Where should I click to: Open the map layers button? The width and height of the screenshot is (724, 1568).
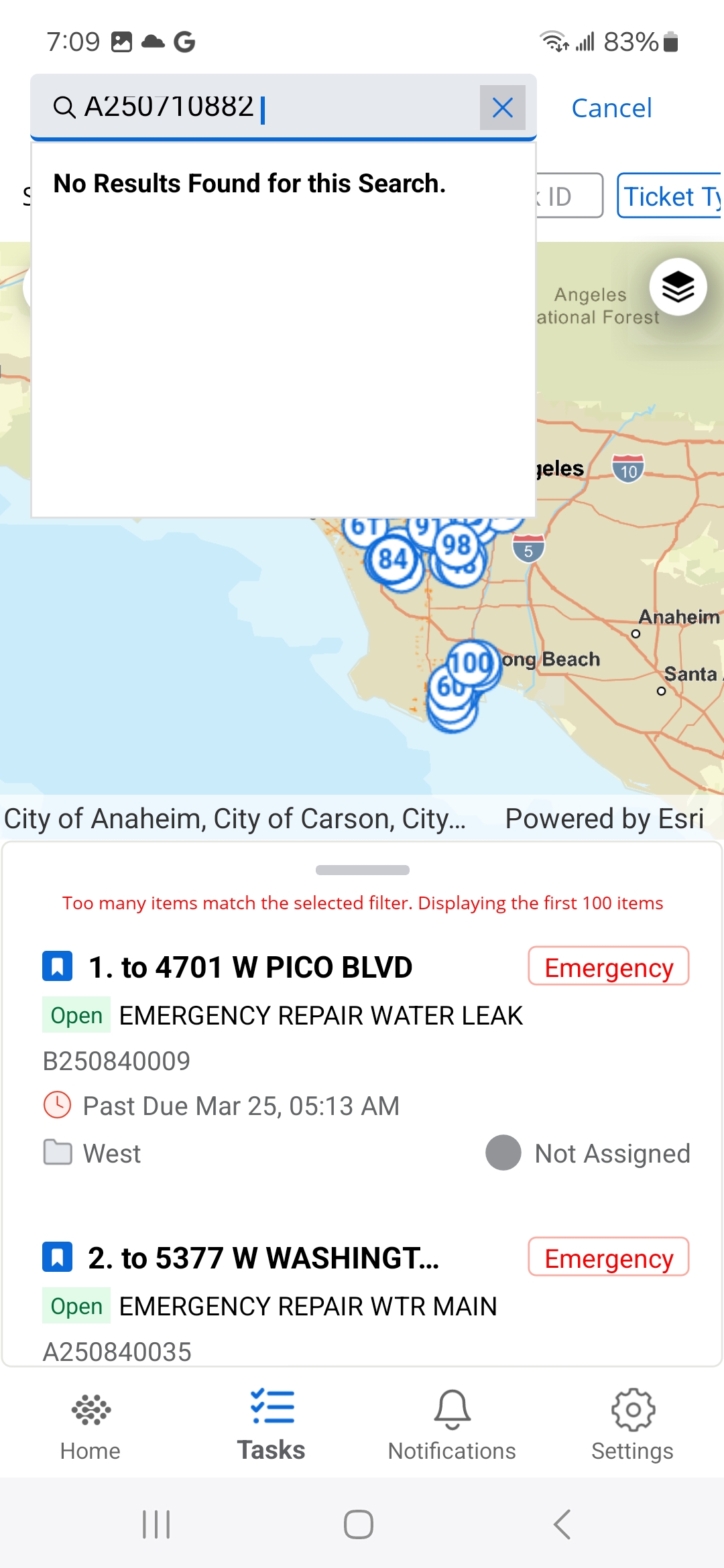678,287
